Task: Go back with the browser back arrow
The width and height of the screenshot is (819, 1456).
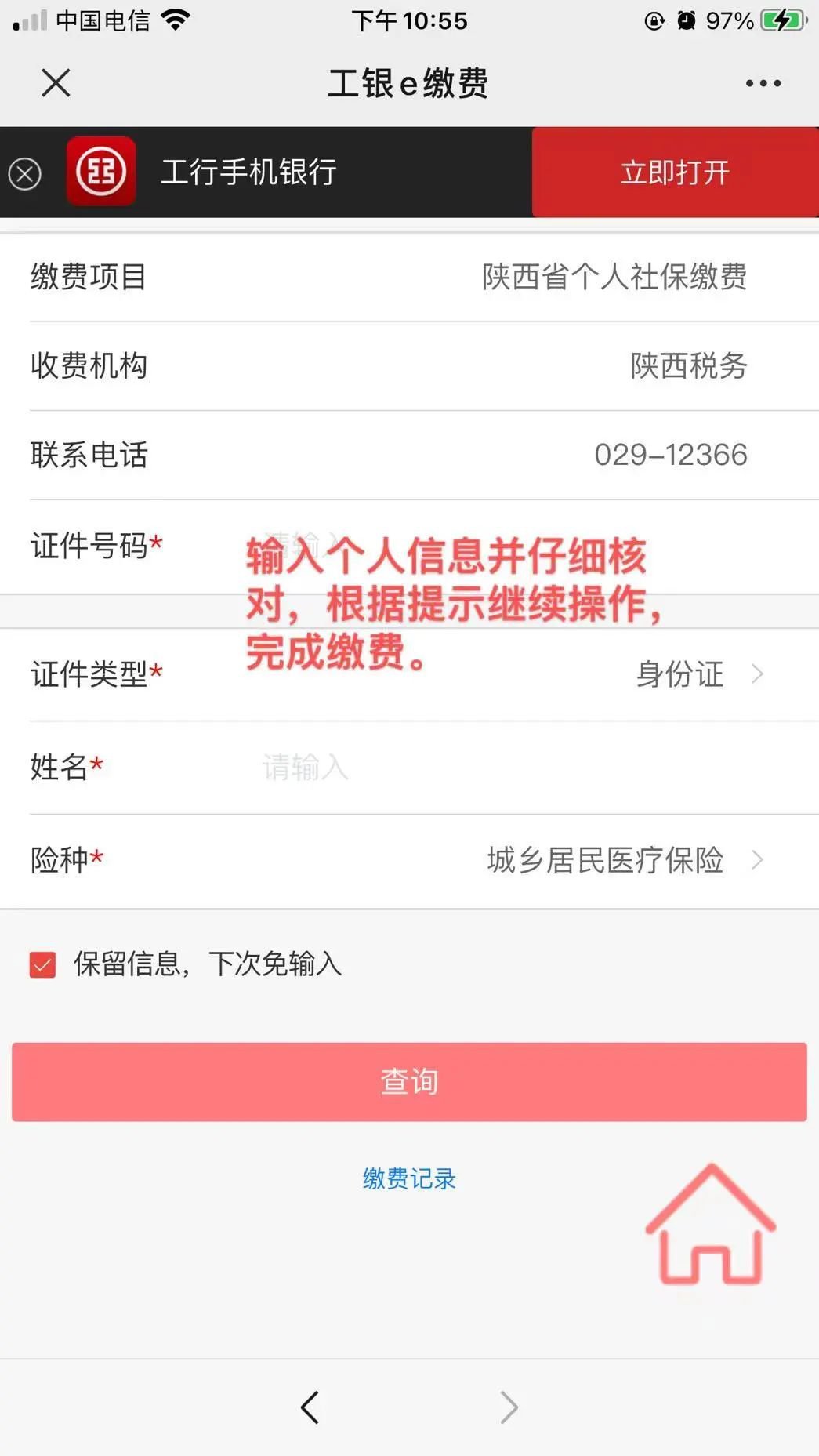Action: tap(310, 1407)
